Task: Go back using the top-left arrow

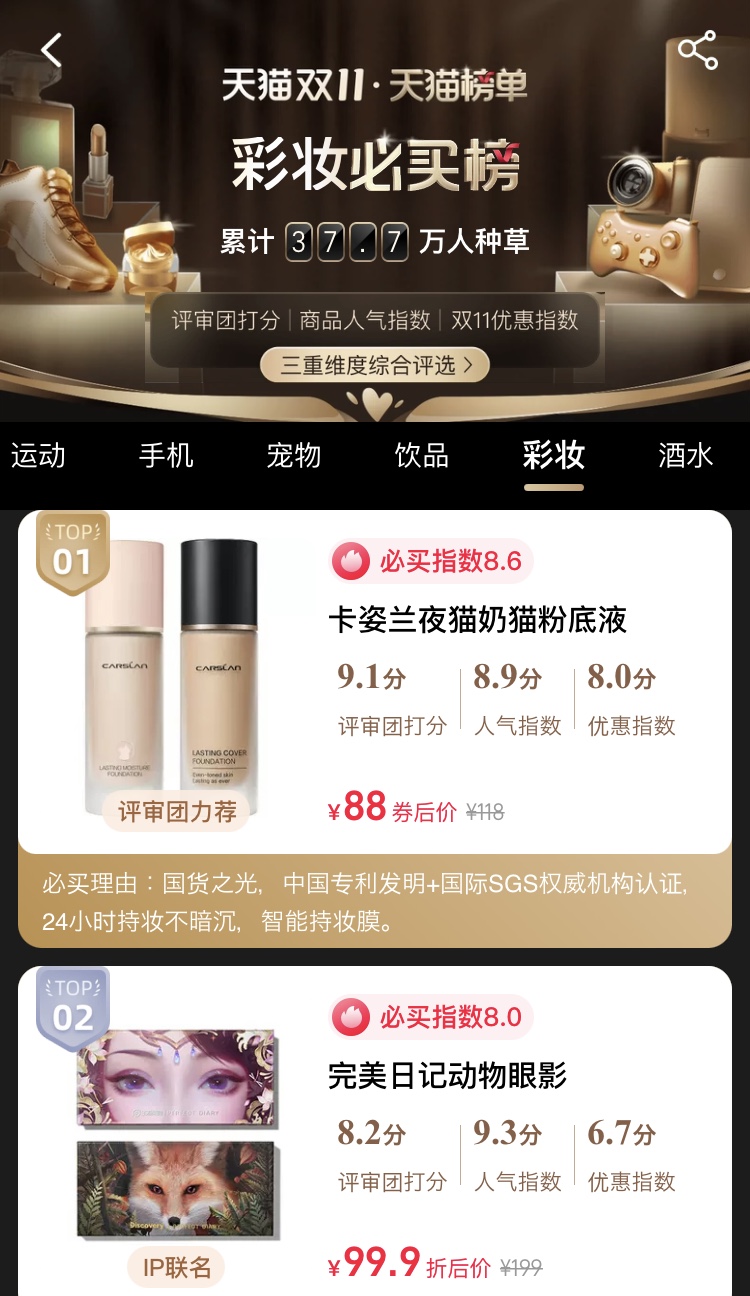Action: pyautogui.click(x=52, y=50)
